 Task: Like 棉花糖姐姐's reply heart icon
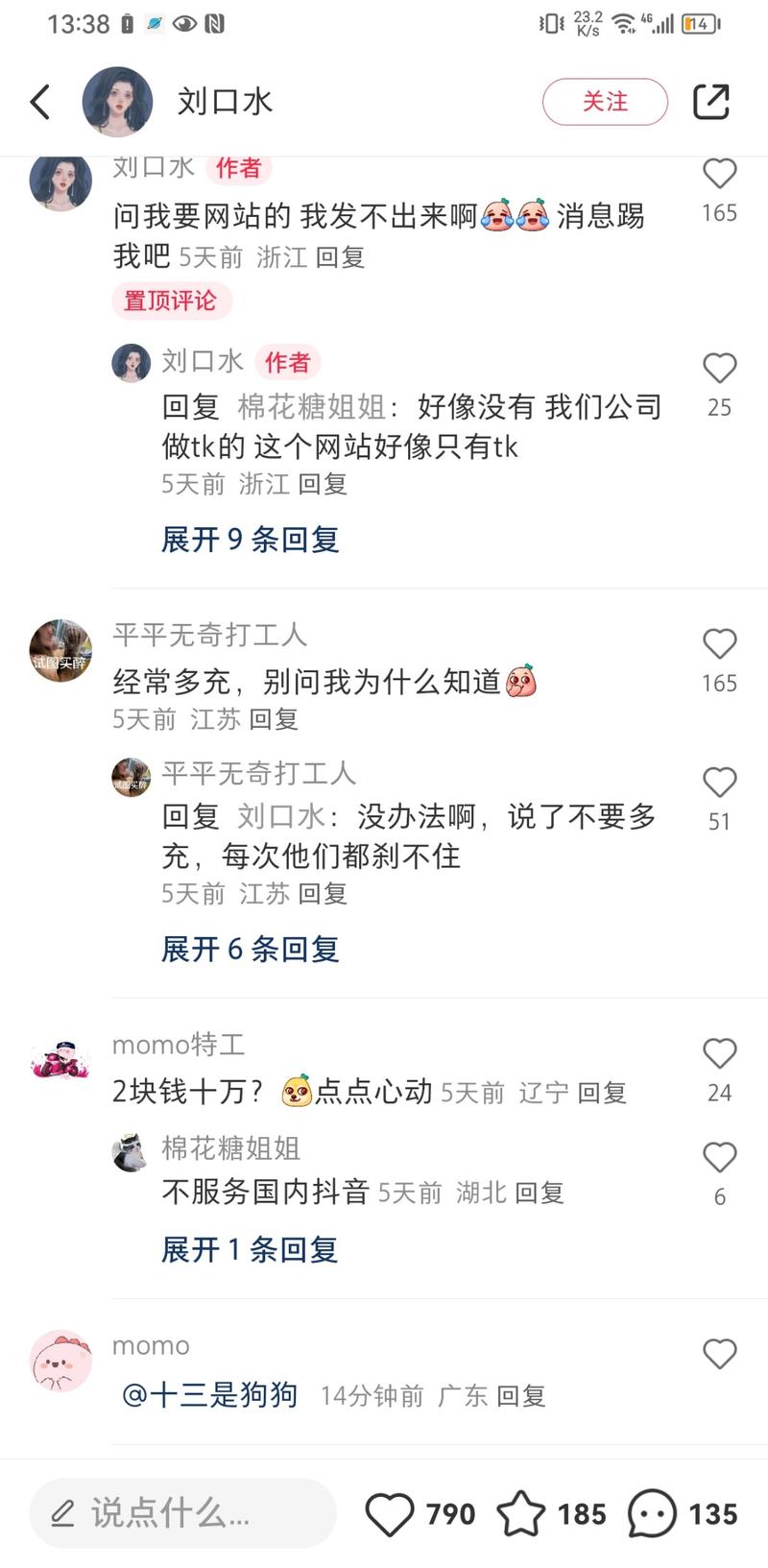[x=720, y=1157]
